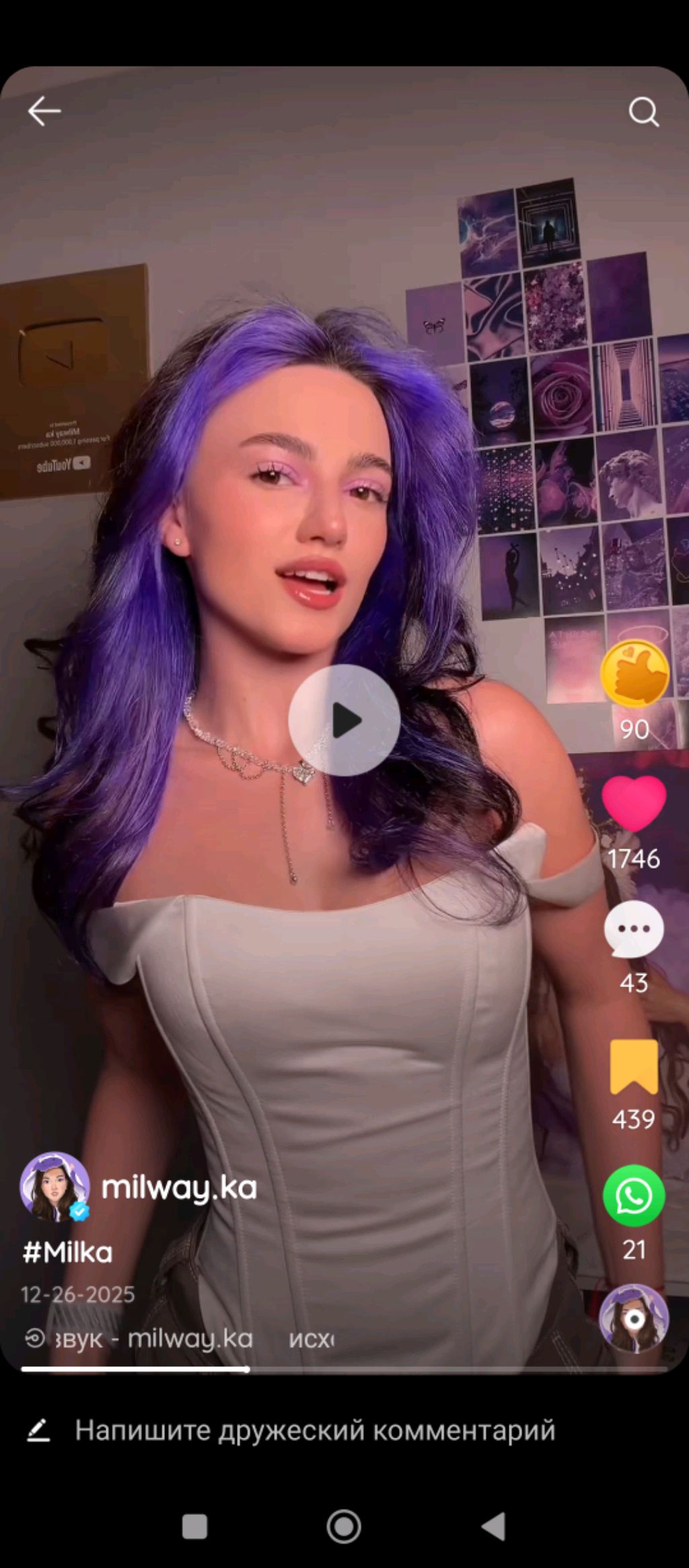The width and height of the screenshot is (689, 1568).
Task: Open the #Milka hashtag
Action: 67,1253
